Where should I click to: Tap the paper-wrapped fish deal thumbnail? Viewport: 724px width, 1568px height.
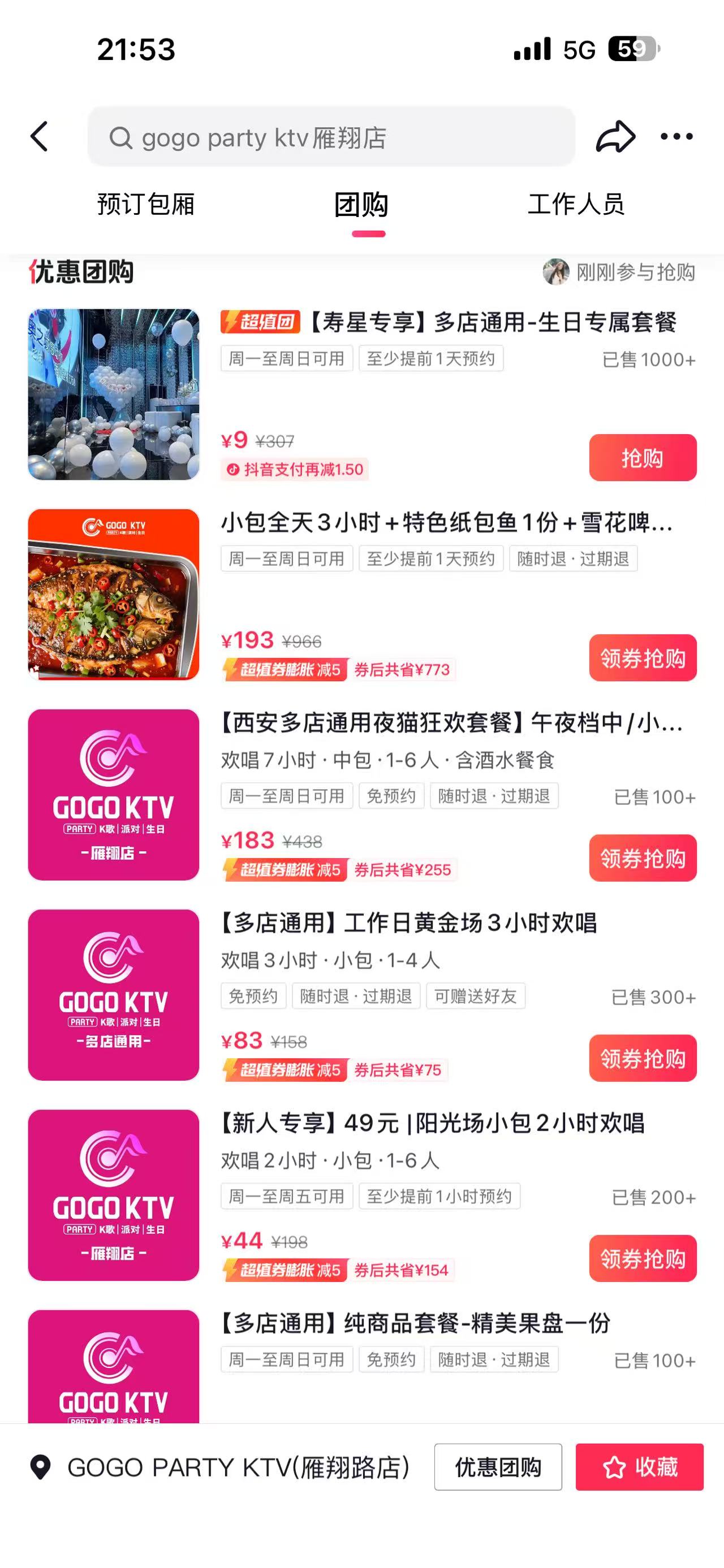113,594
